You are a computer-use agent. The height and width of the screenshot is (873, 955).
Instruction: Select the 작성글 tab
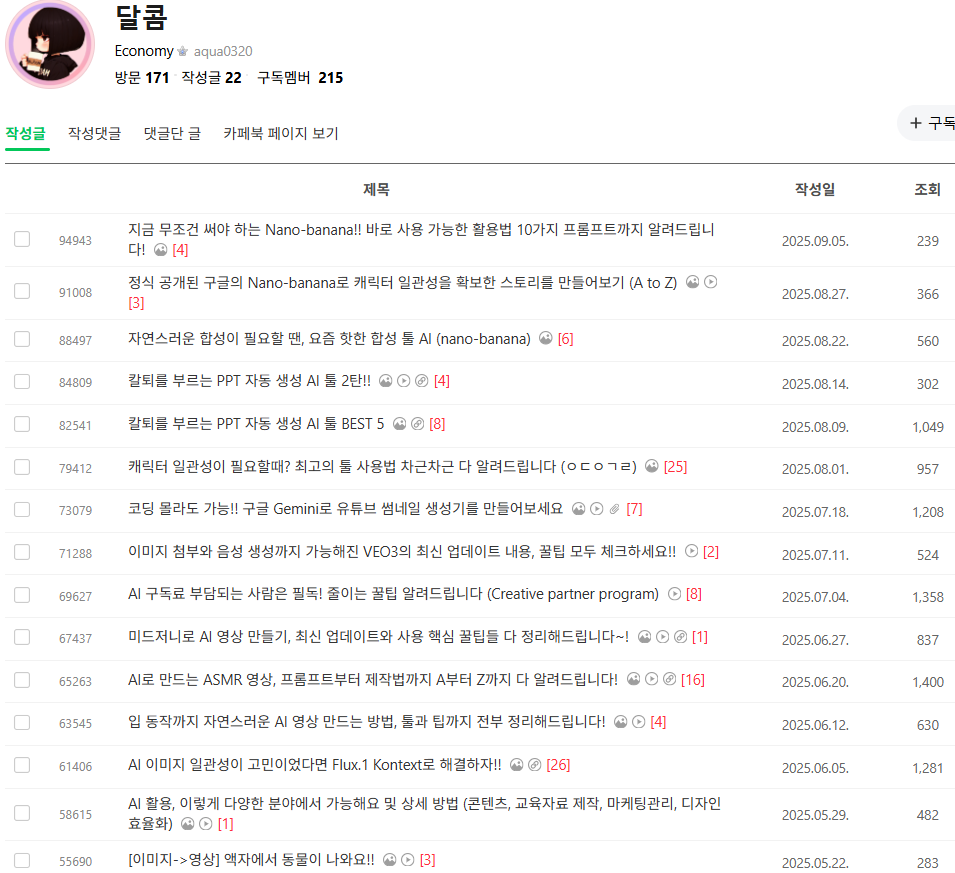(x=26, y=133)
